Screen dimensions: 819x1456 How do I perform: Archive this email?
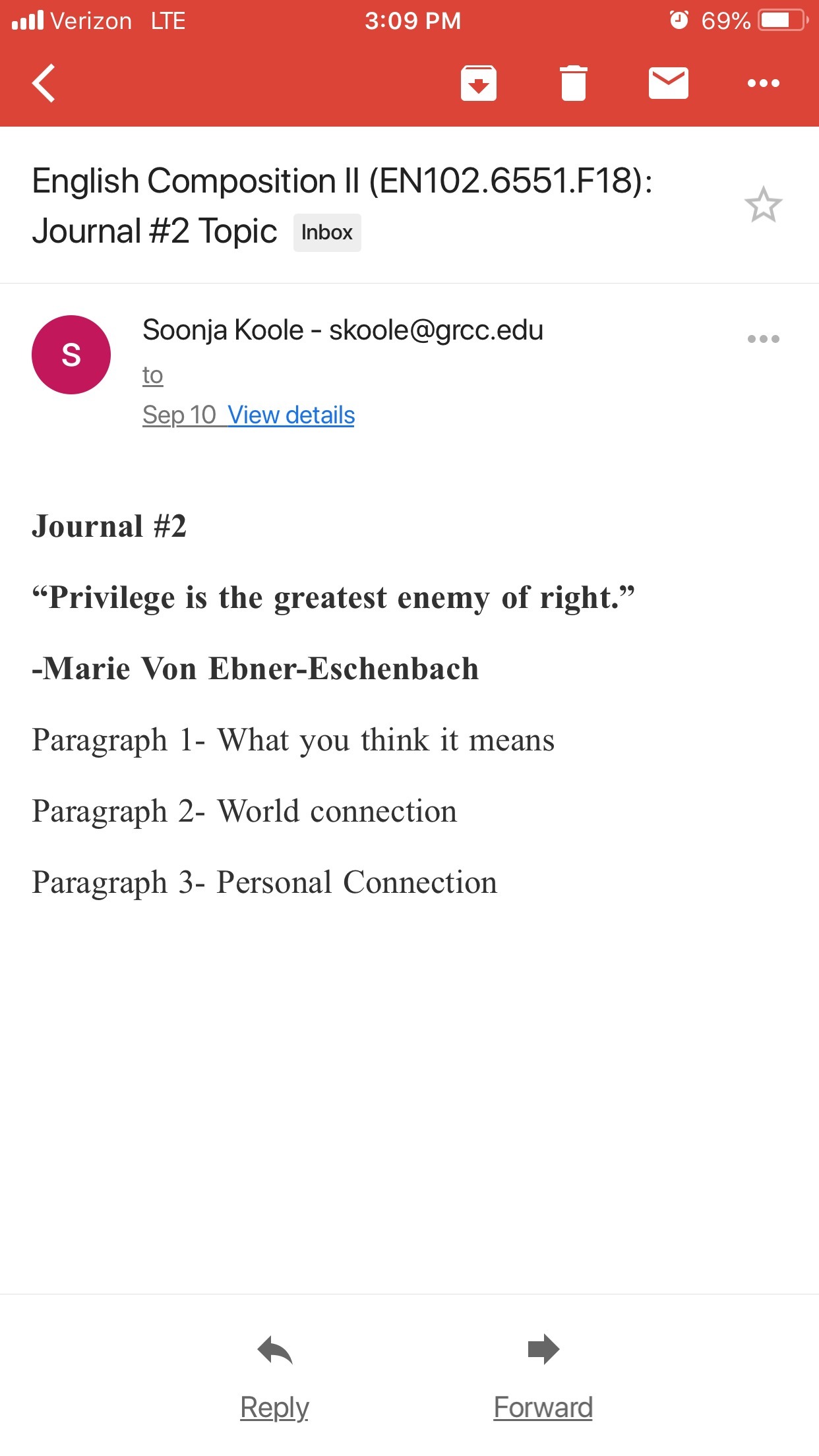[x=478, y=83]
